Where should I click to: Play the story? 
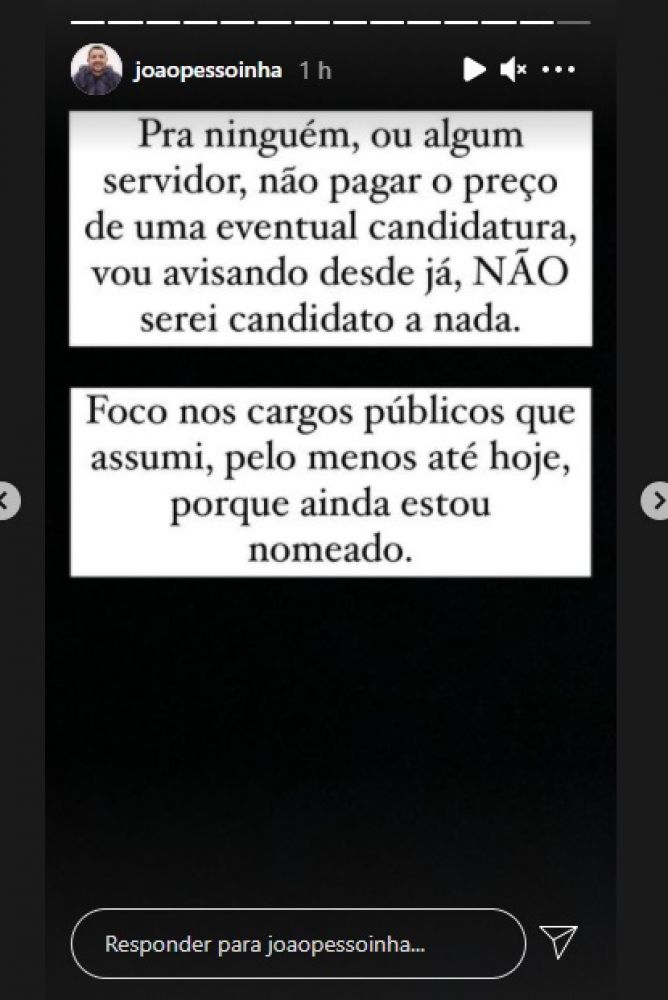(474, 69)
